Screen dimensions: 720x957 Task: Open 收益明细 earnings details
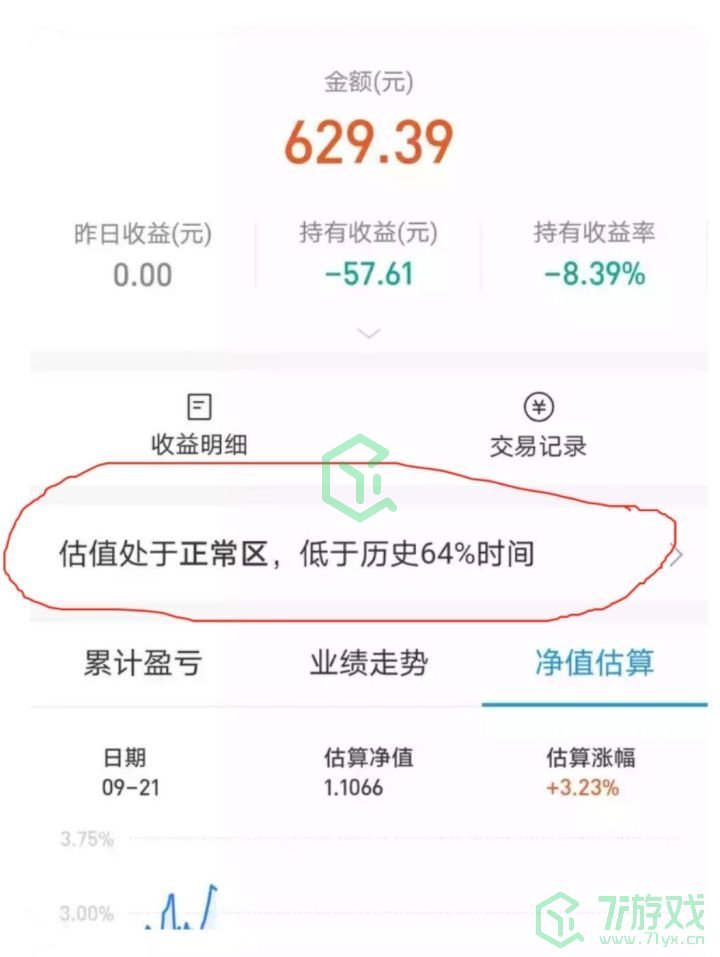(199, 425)
